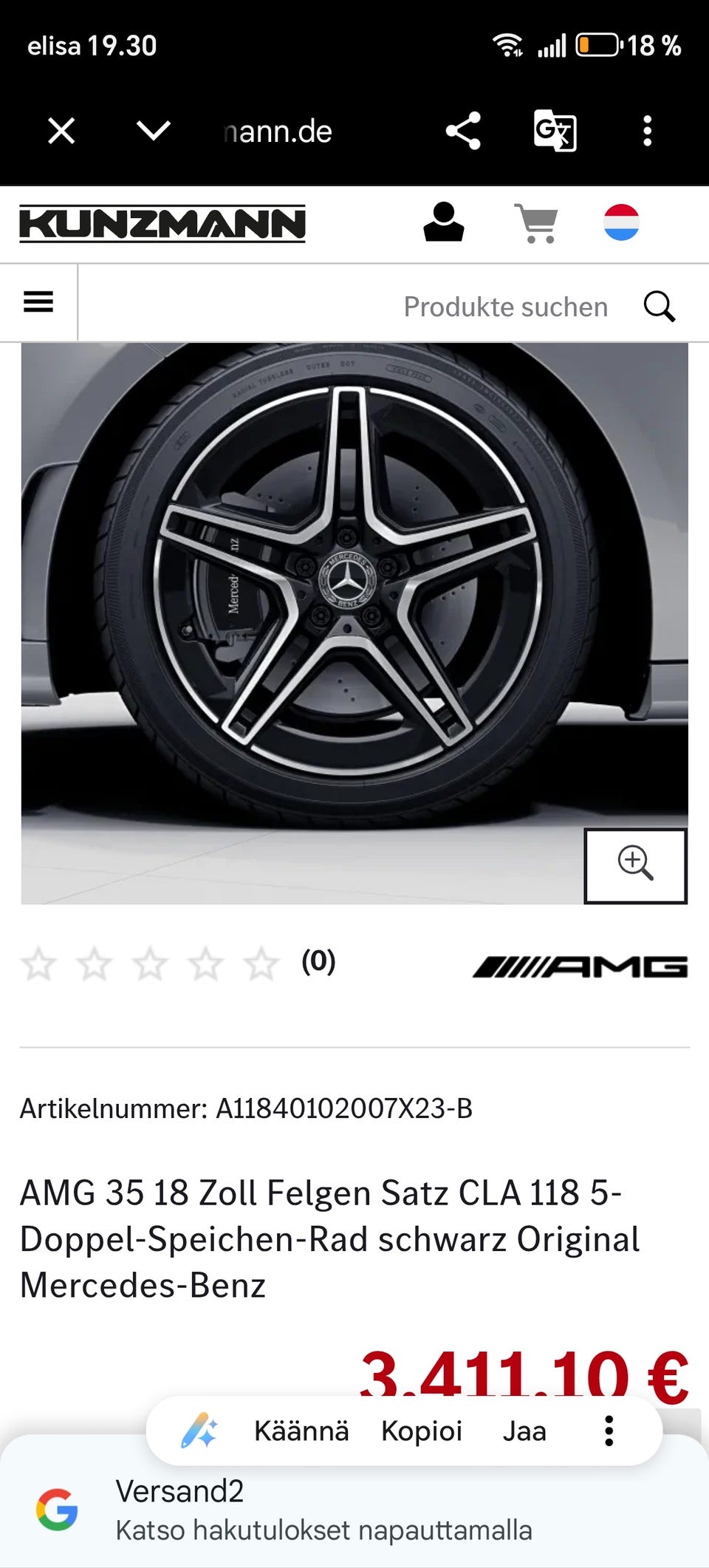
Task: Open the browser overflow menu
Action: click(x=647, y=132)
